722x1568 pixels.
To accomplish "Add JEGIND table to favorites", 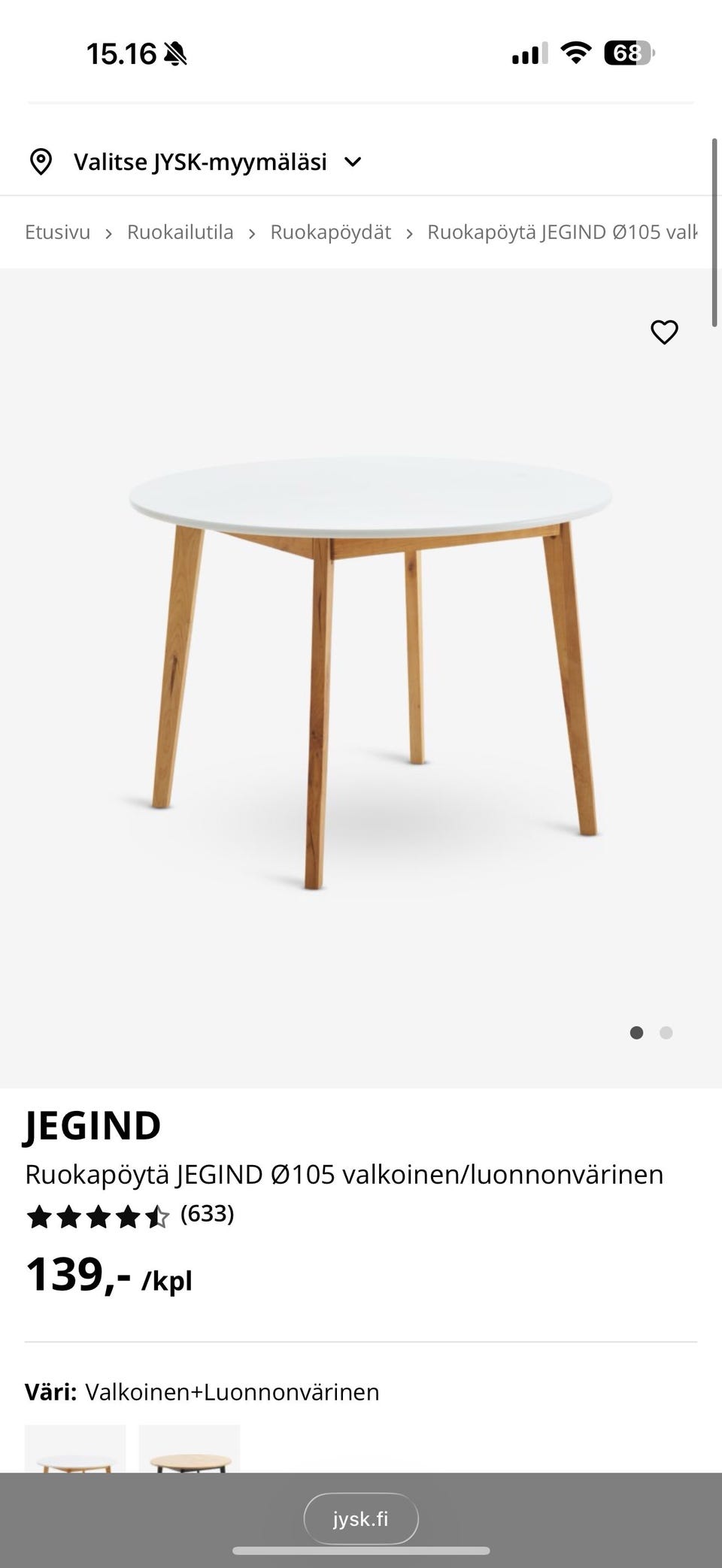I will 664,331.
